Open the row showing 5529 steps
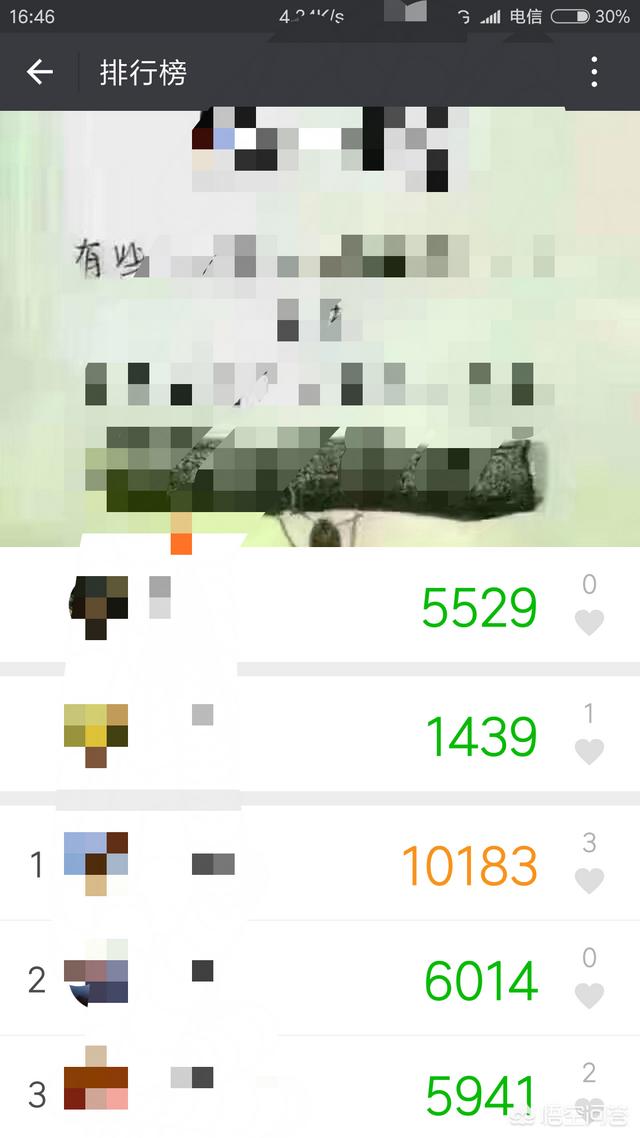Image resolution: width=640 pixels, height=1138 pixels. click(300, 607)
